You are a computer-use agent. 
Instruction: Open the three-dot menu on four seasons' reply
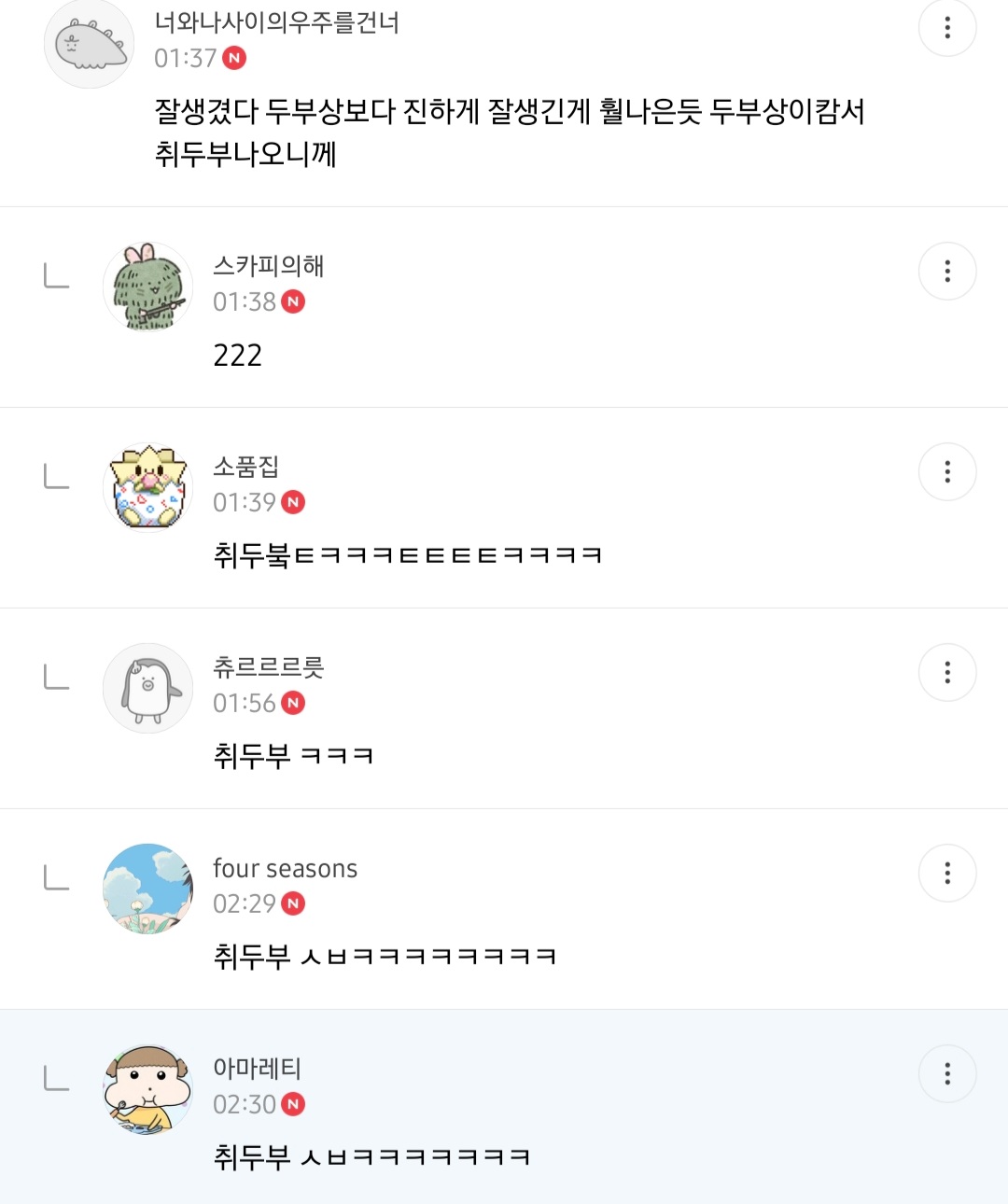click(947, 873)
